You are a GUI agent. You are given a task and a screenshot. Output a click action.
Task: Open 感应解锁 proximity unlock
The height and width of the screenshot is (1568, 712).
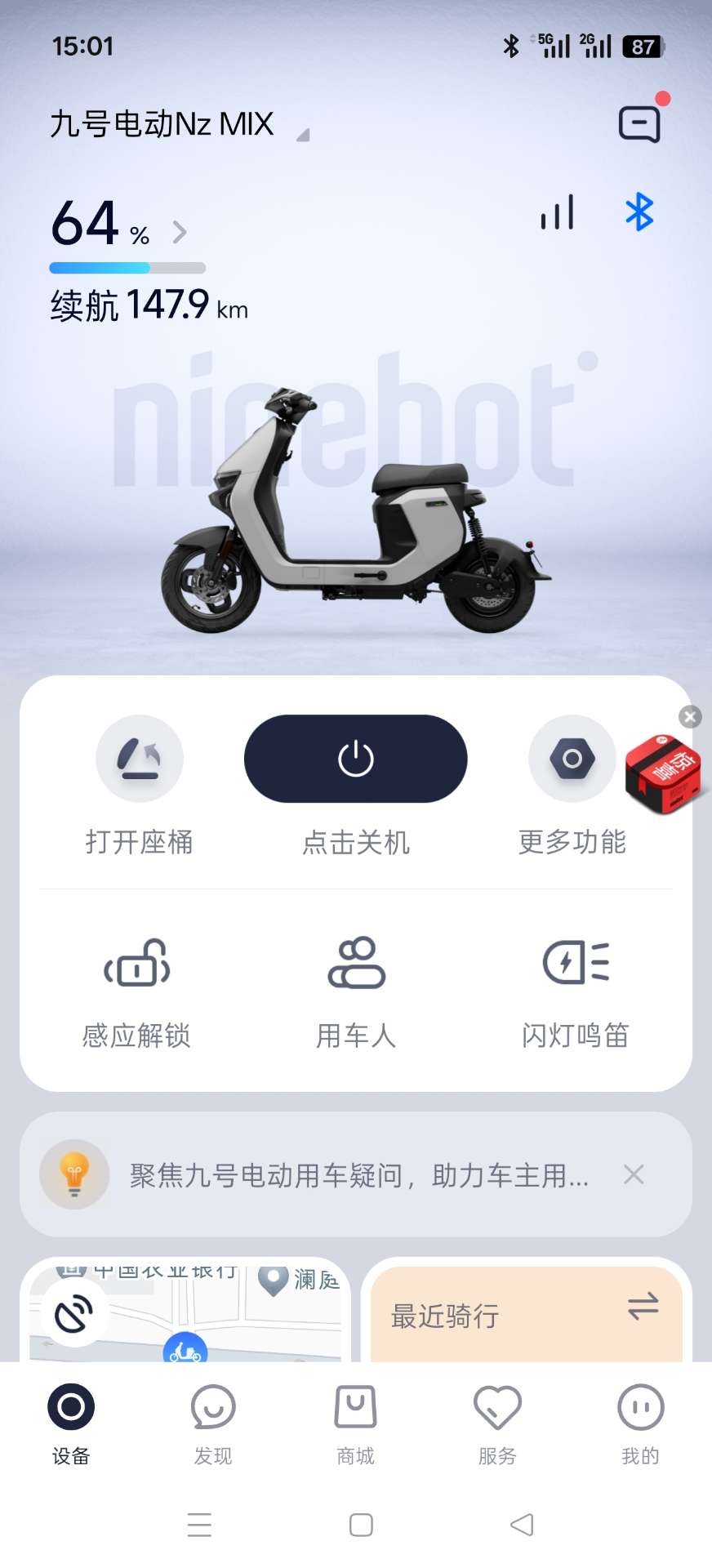(136, 964)
